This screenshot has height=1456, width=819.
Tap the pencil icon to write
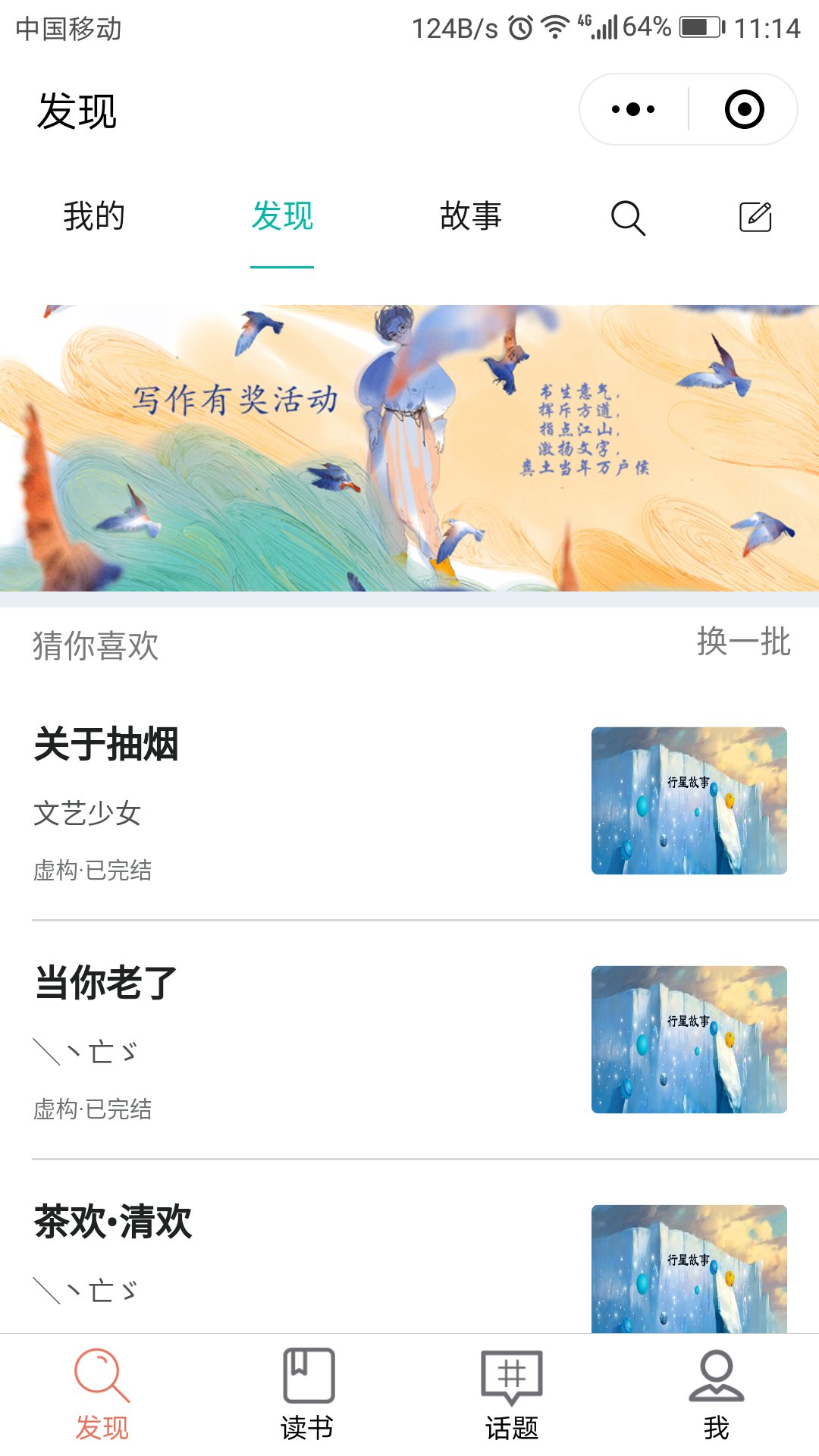click(x=755, y=217)
